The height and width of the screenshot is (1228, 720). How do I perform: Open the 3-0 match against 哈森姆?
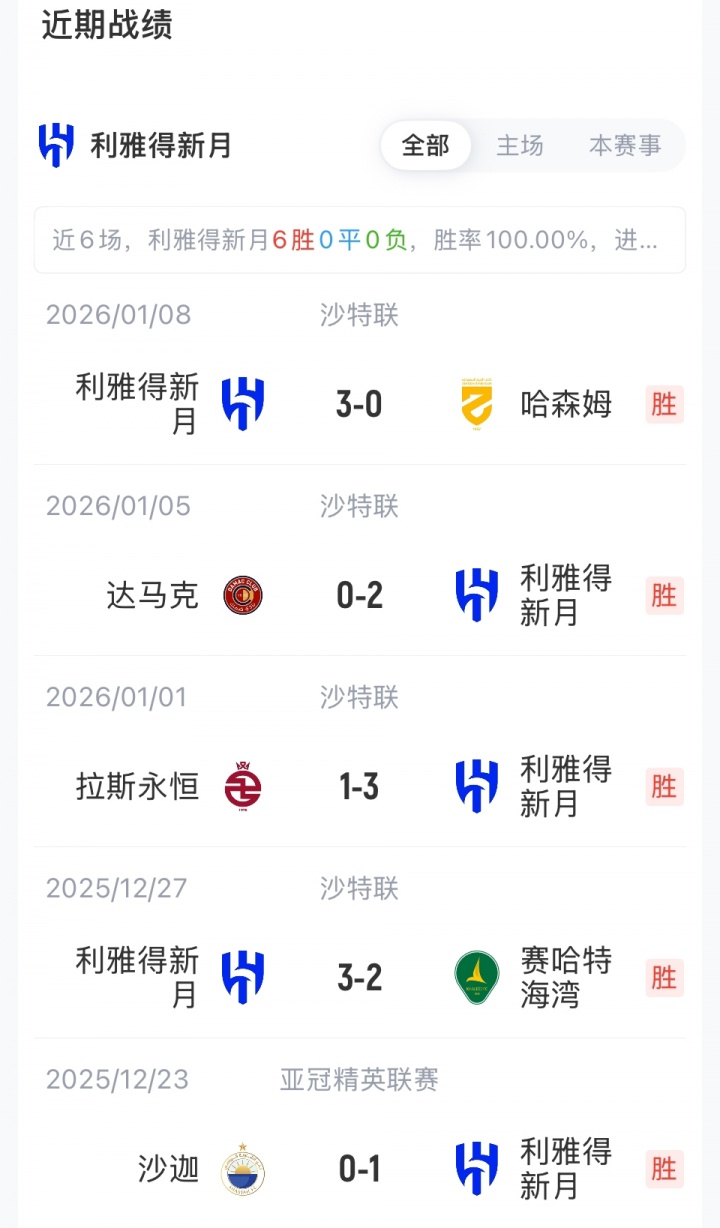click(x=359, y=404)
